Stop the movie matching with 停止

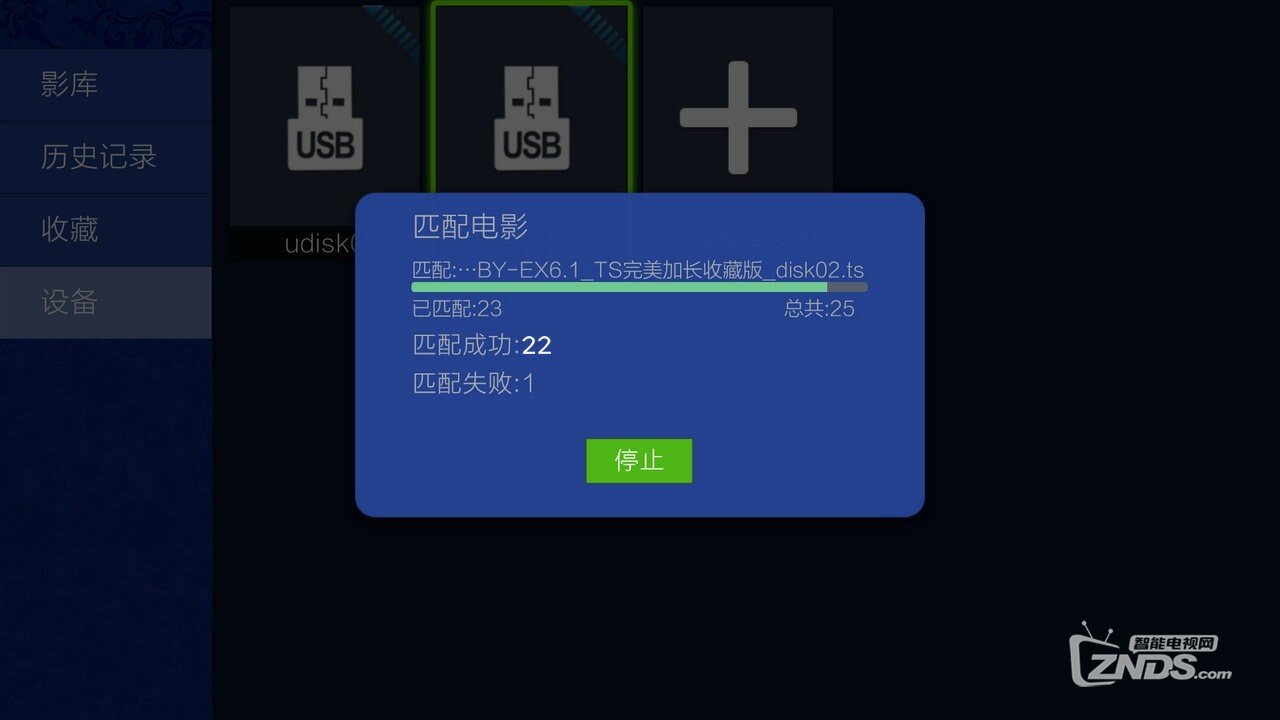(638, 461)
